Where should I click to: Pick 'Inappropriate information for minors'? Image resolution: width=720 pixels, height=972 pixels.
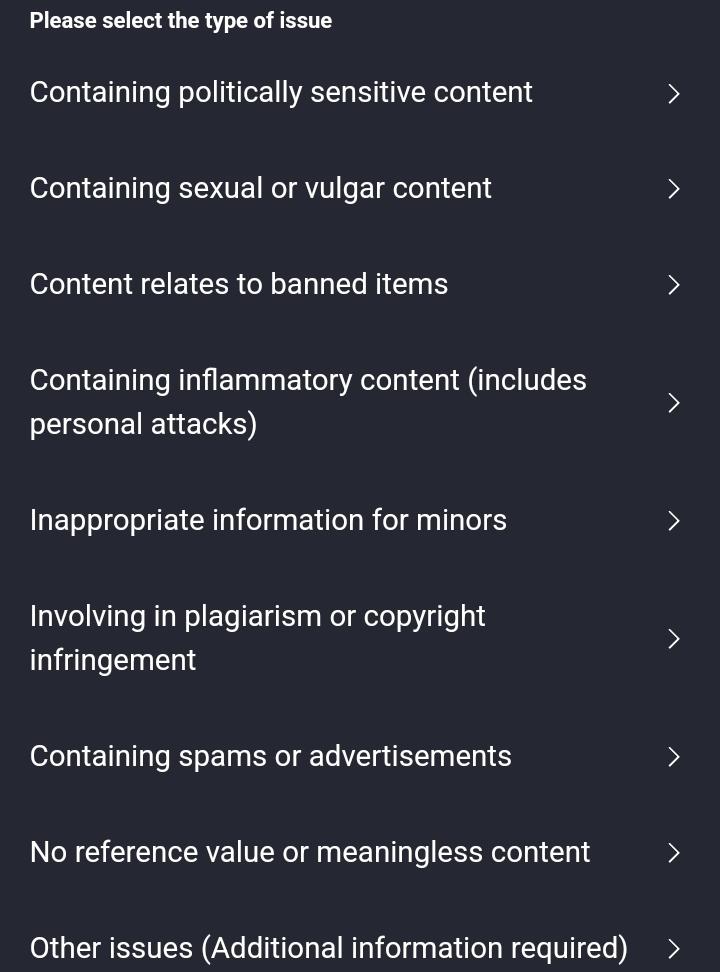[x=268, y=520]
